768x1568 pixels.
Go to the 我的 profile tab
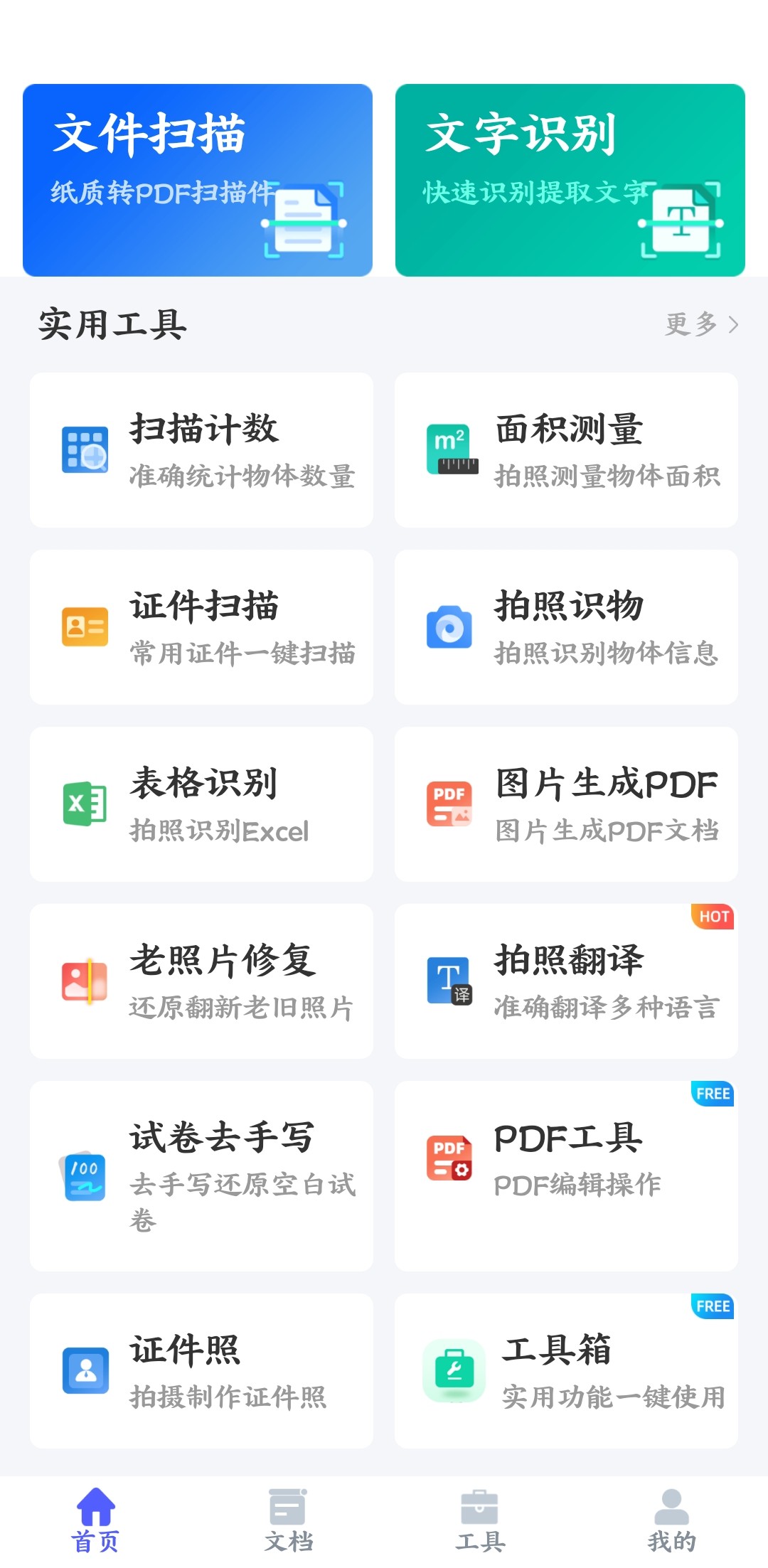(672, 1520)
